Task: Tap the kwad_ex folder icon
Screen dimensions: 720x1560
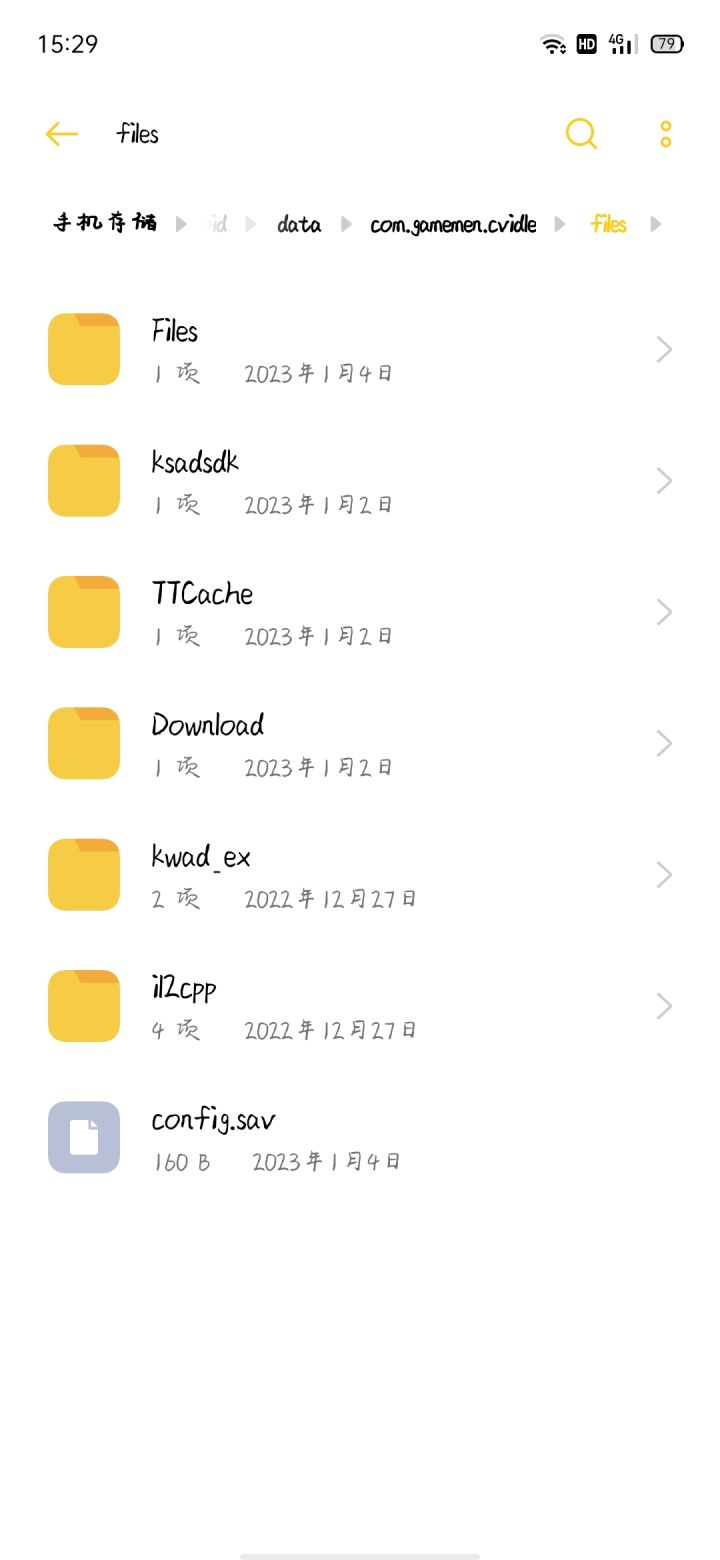Action: 83,874
